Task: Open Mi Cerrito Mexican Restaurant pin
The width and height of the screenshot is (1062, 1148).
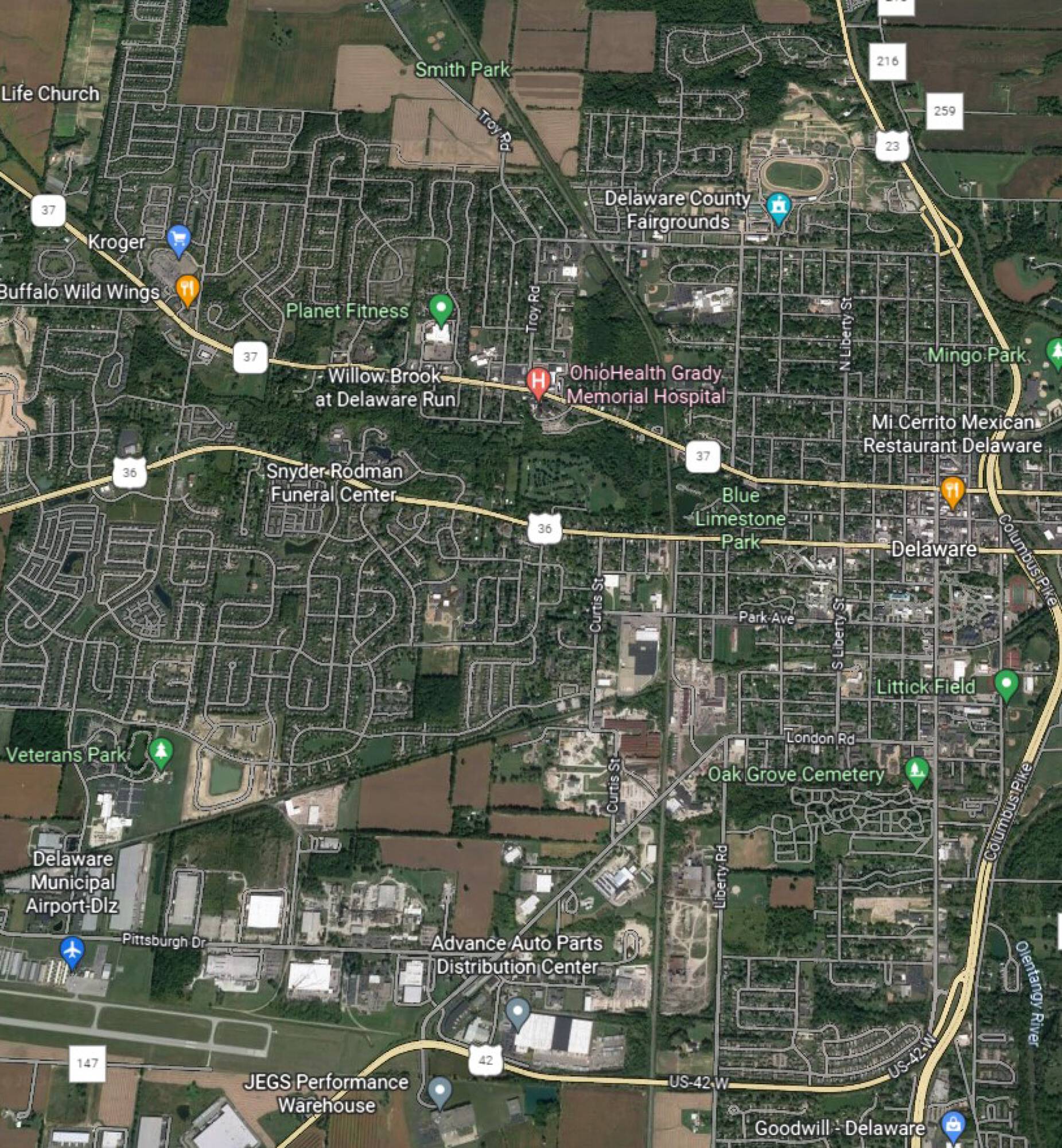Action: pyautogui.click(x=952, y=492)
